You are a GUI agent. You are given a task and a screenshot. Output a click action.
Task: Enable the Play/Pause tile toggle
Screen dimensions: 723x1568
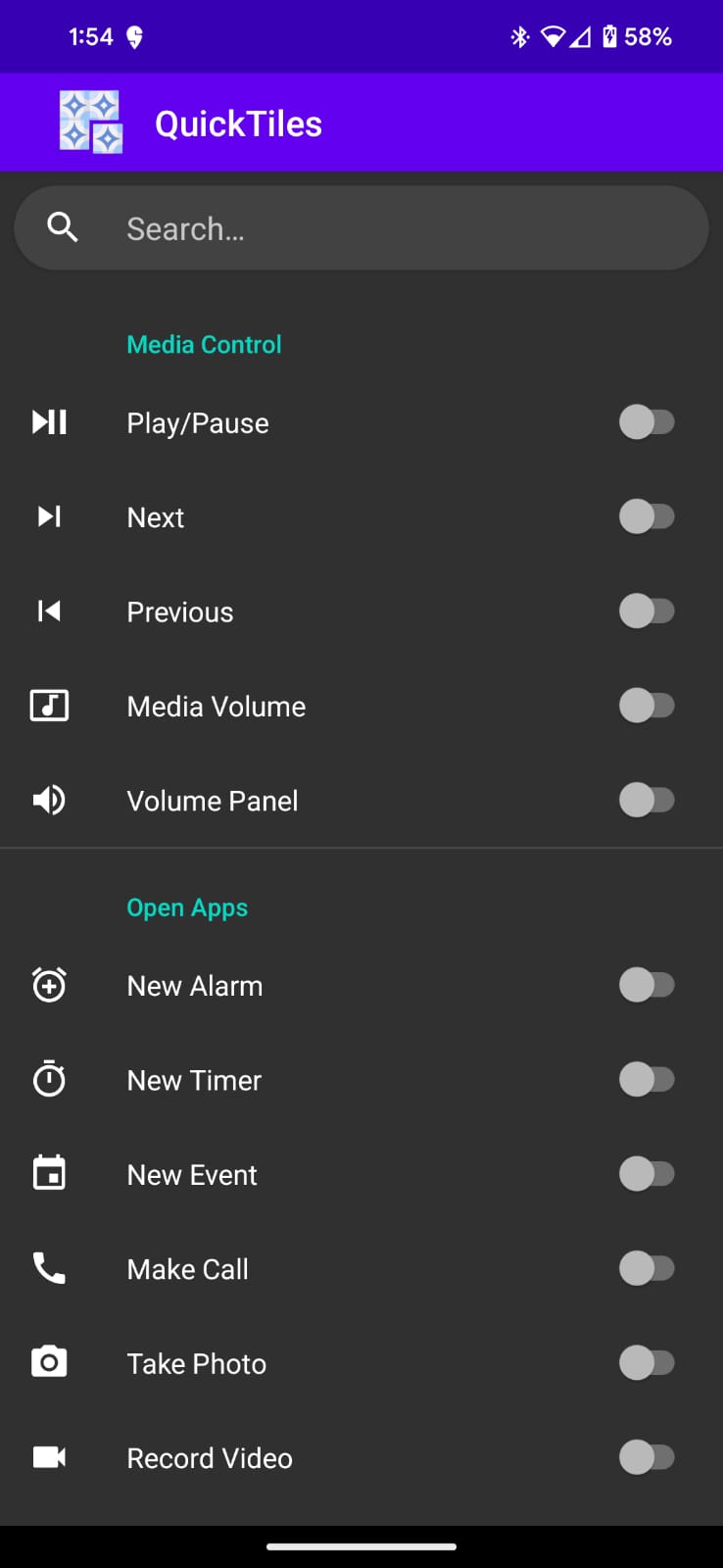(648, 422)
